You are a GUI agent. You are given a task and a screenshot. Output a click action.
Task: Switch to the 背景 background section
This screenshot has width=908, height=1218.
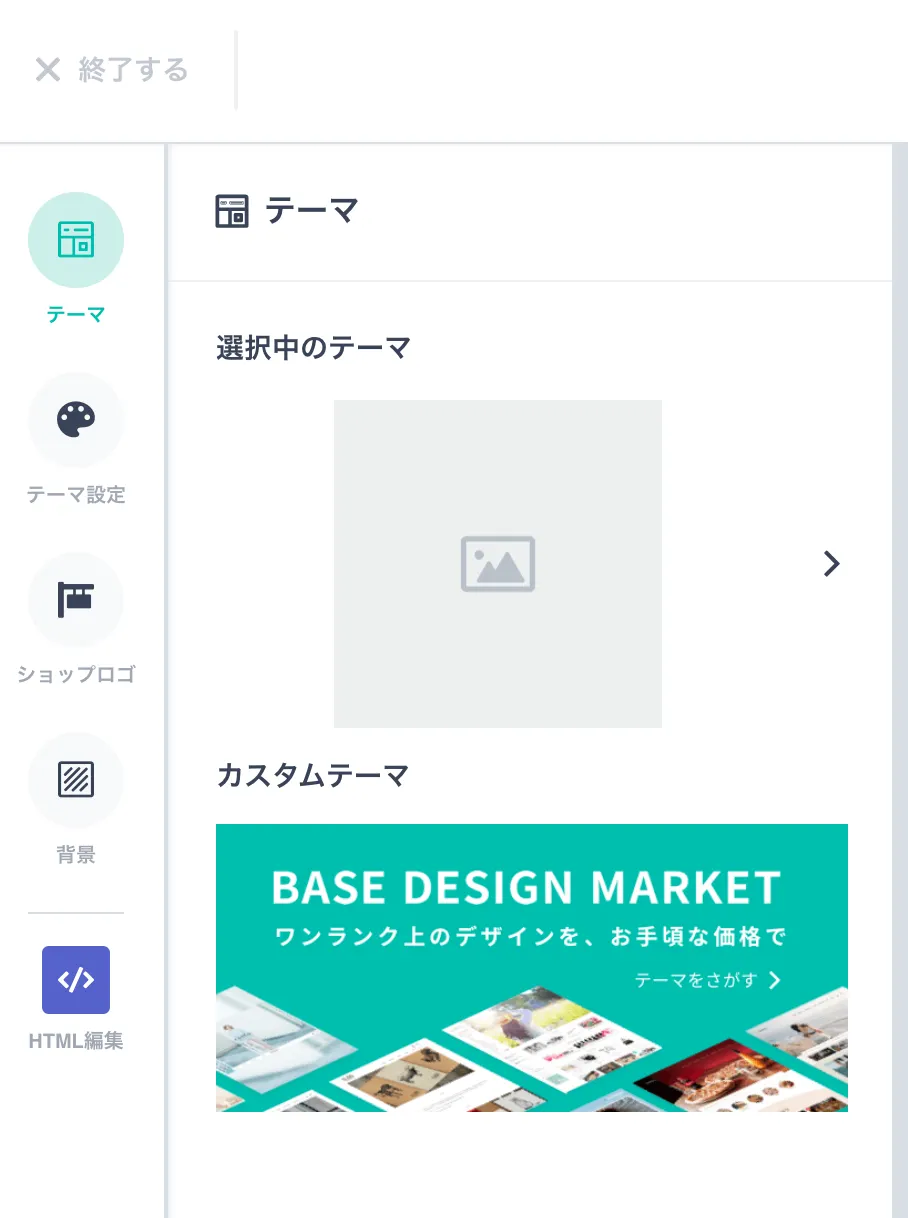(76, 781)
